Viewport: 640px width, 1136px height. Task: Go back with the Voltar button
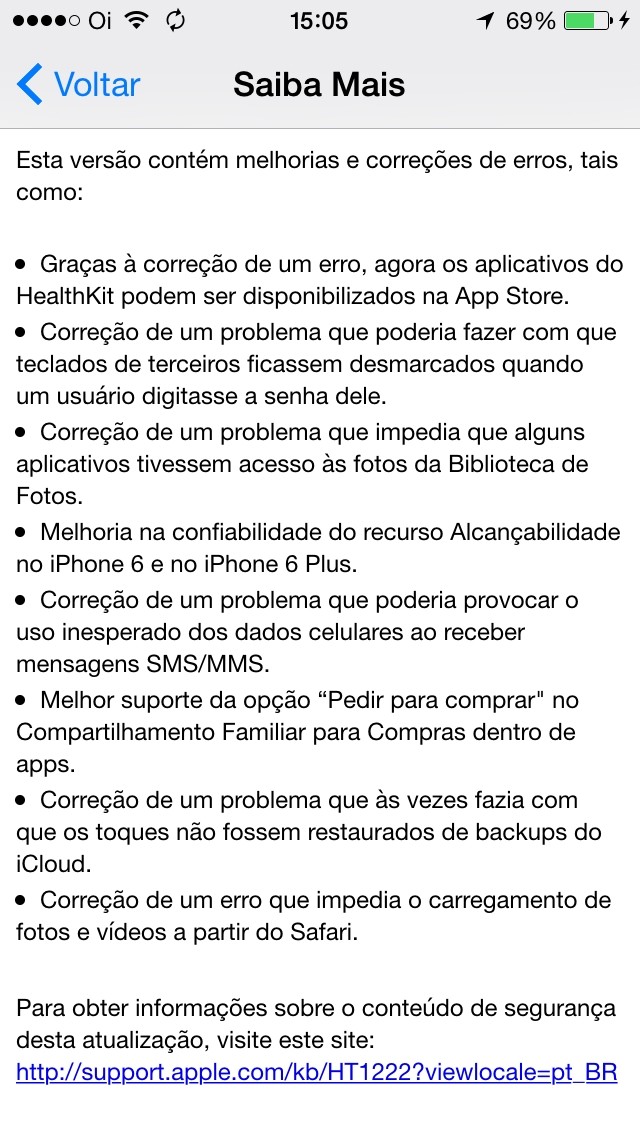tap(78, 85)
